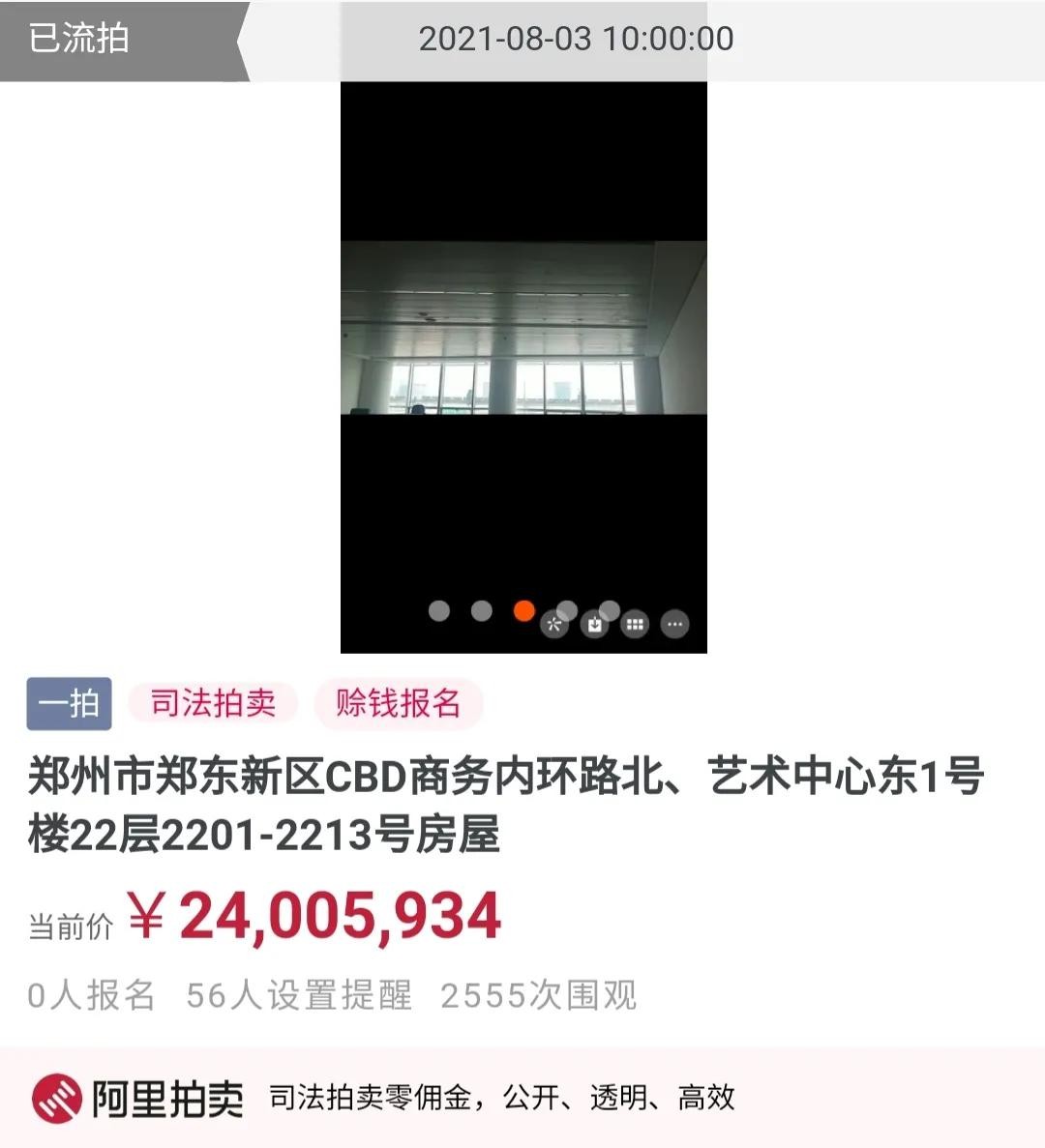Open the 司法拍卖 tag
Image resolution: width=1045 pixels, height=1148 pixels.
[x=213, y=703]
